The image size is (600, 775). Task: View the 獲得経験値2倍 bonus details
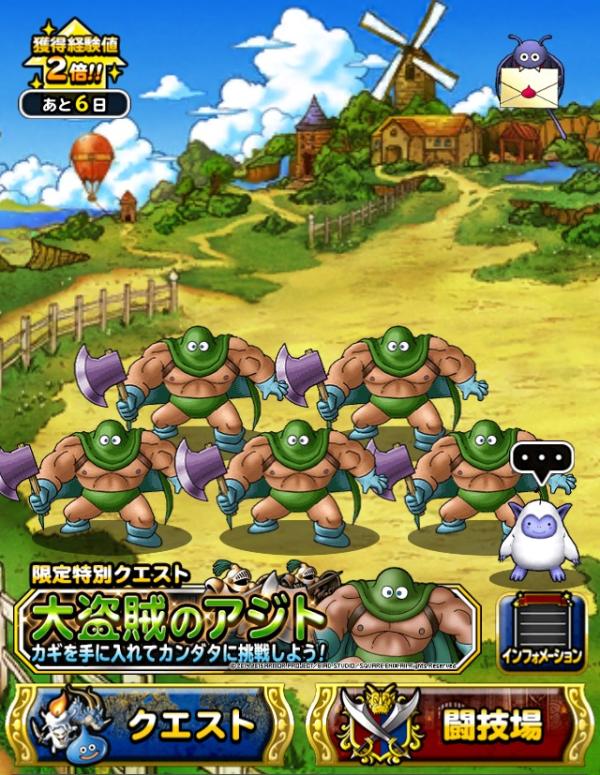tap(75, 65)
